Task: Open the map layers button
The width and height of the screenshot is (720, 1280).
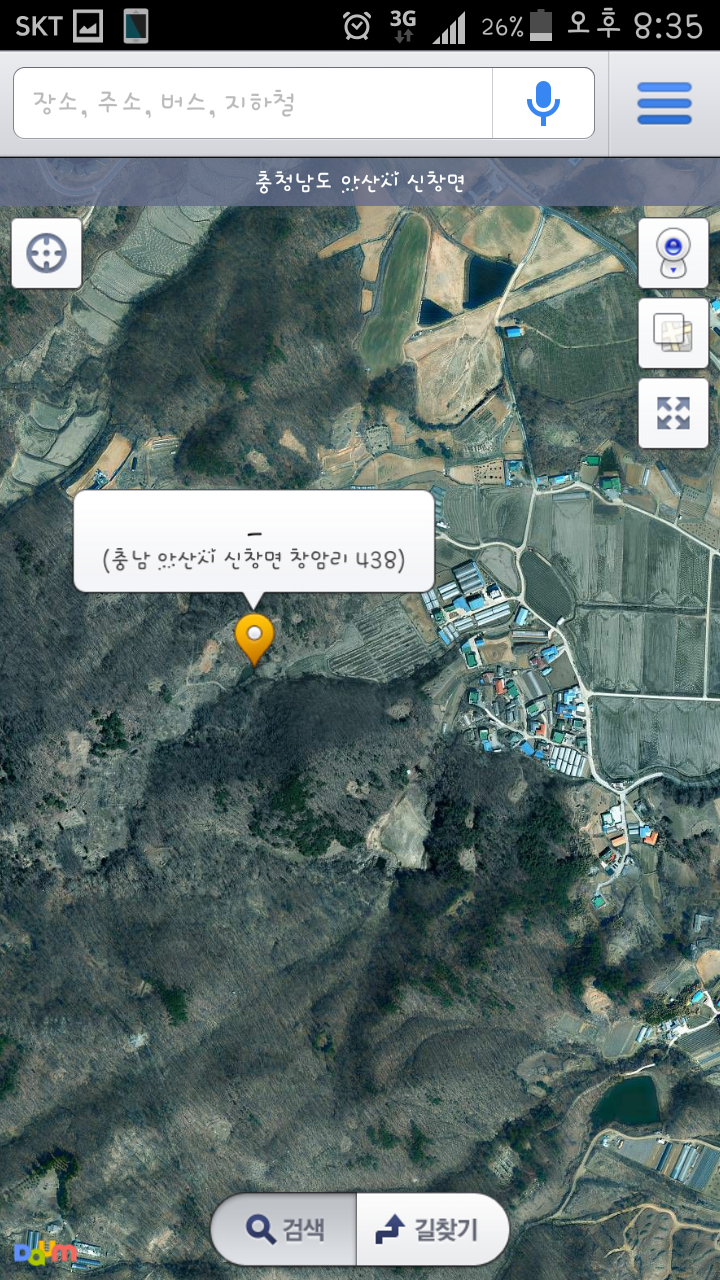Action: tap(673, 333)
